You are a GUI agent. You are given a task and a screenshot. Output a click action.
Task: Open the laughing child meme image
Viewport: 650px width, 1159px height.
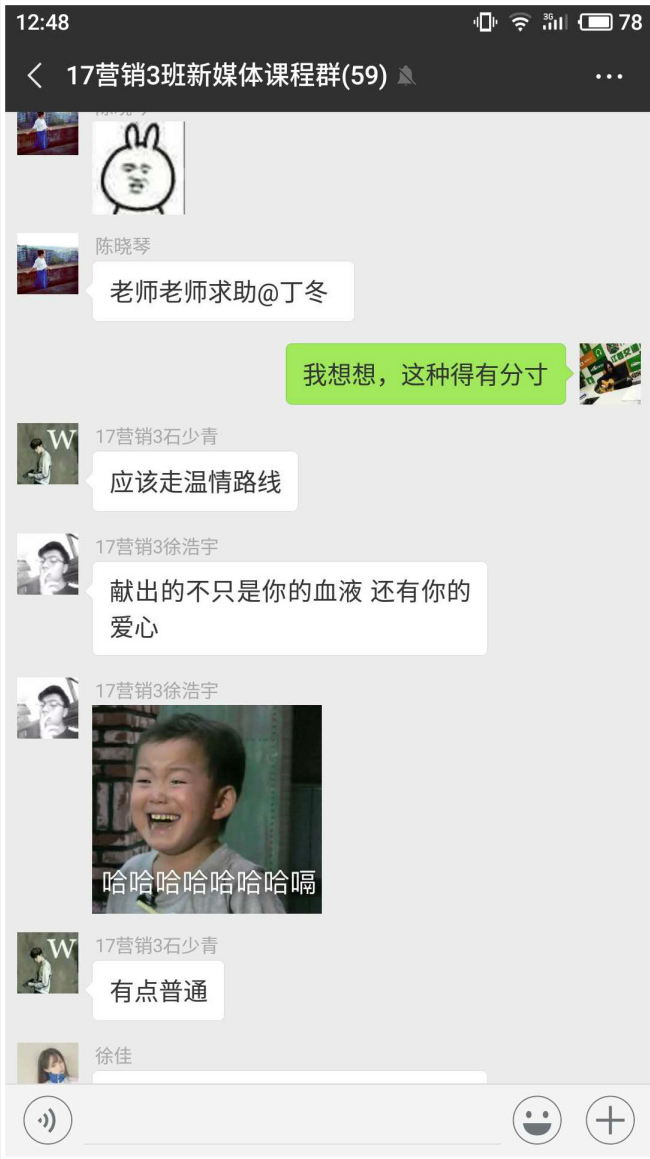[x=207, y=809]
